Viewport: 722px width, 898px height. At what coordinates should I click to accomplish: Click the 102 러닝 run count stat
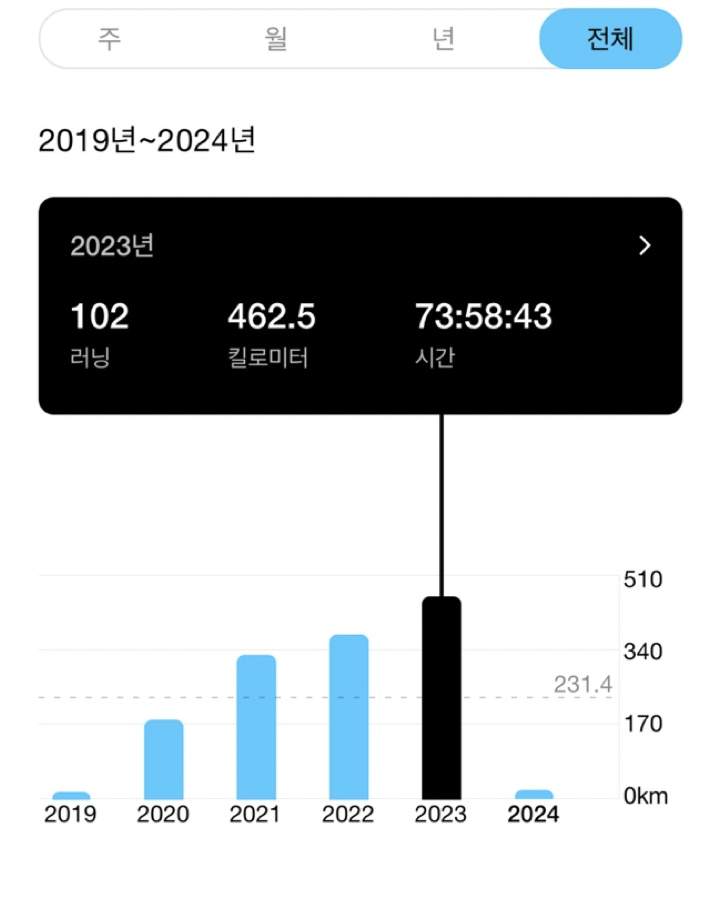tap(97, 330)
